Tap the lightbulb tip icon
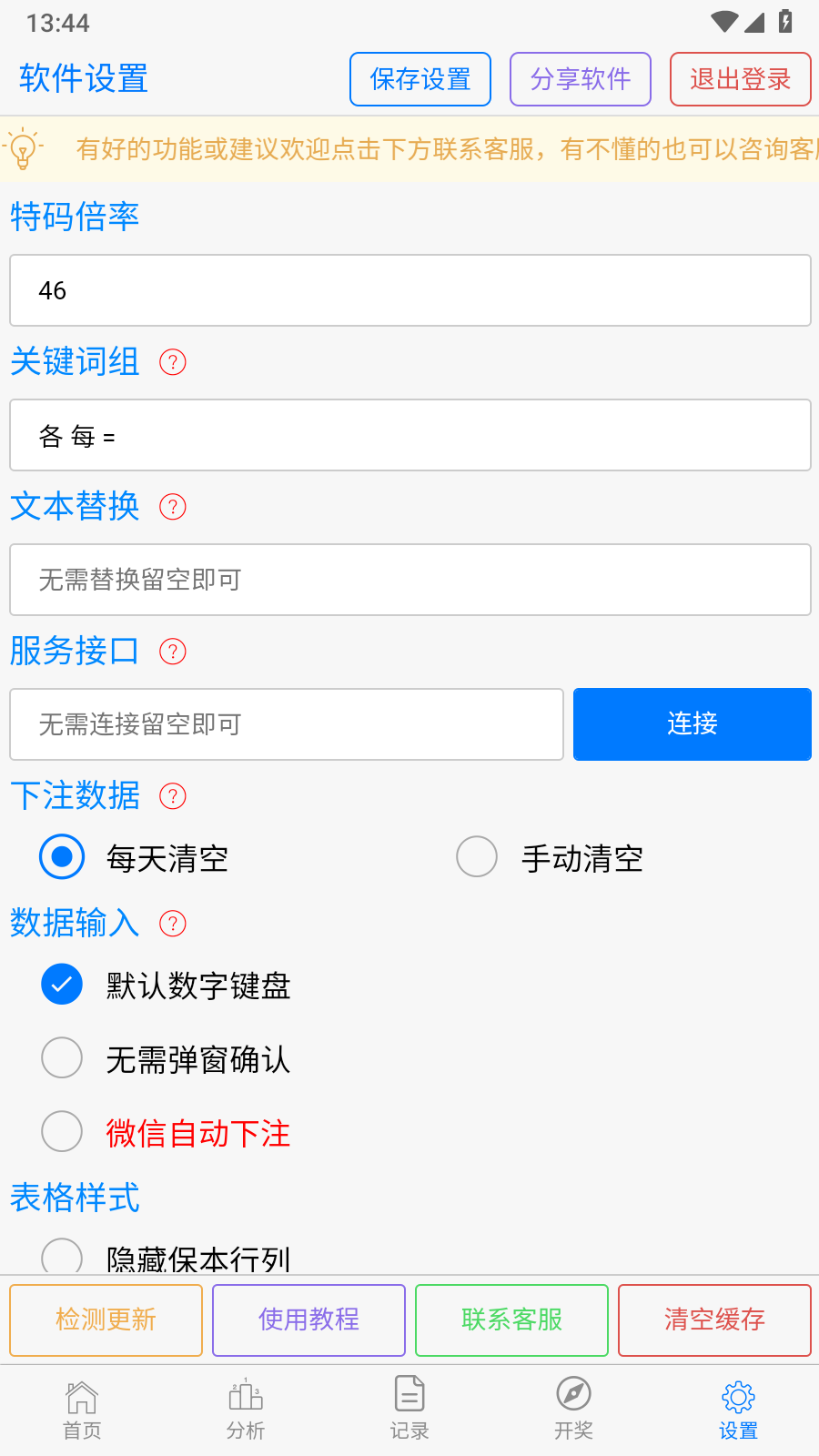Screen dimensions: 819x1456 [x=25, y=148]
